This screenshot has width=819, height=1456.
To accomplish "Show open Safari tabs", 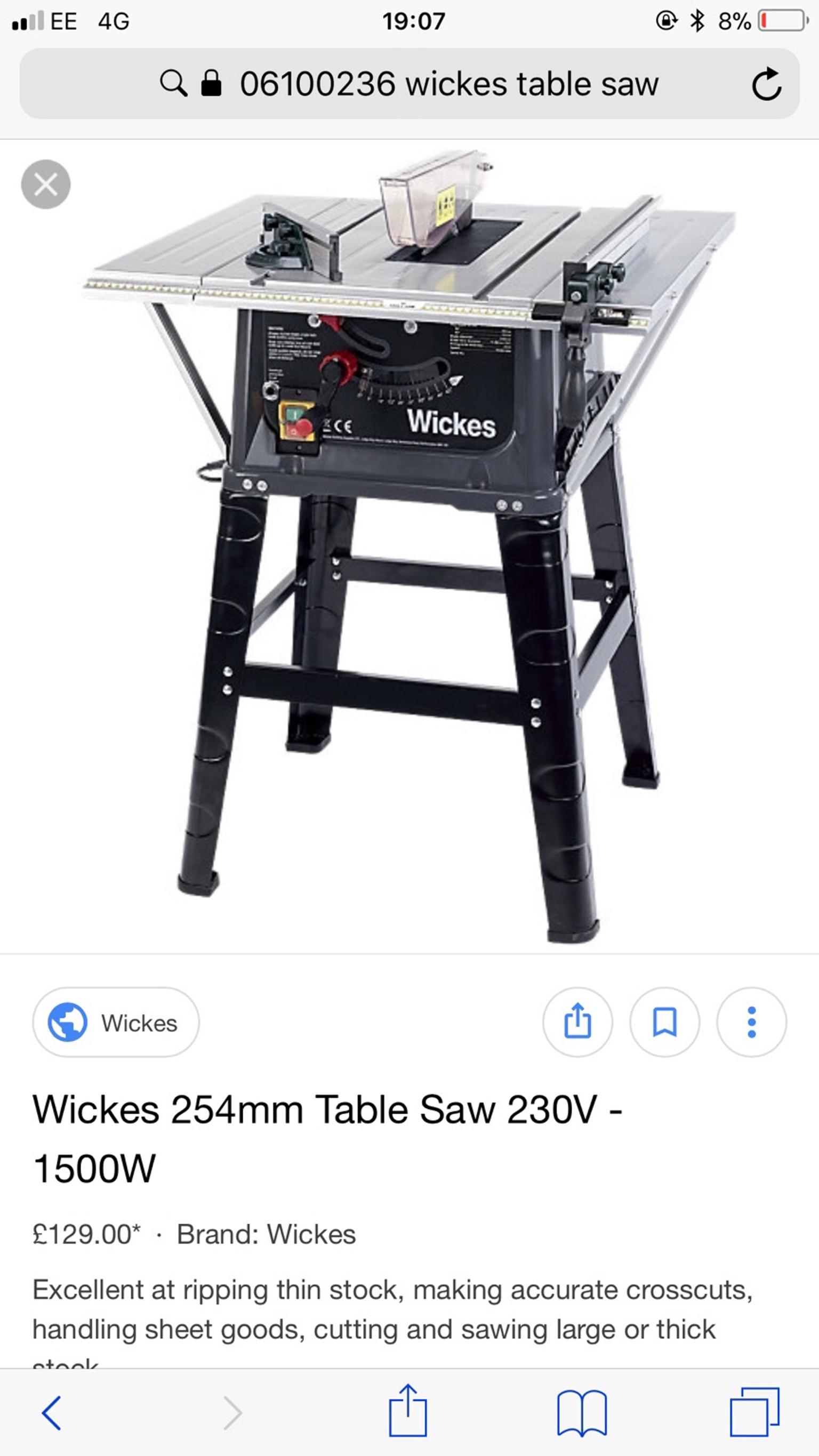I will [x=754, y=1412].
